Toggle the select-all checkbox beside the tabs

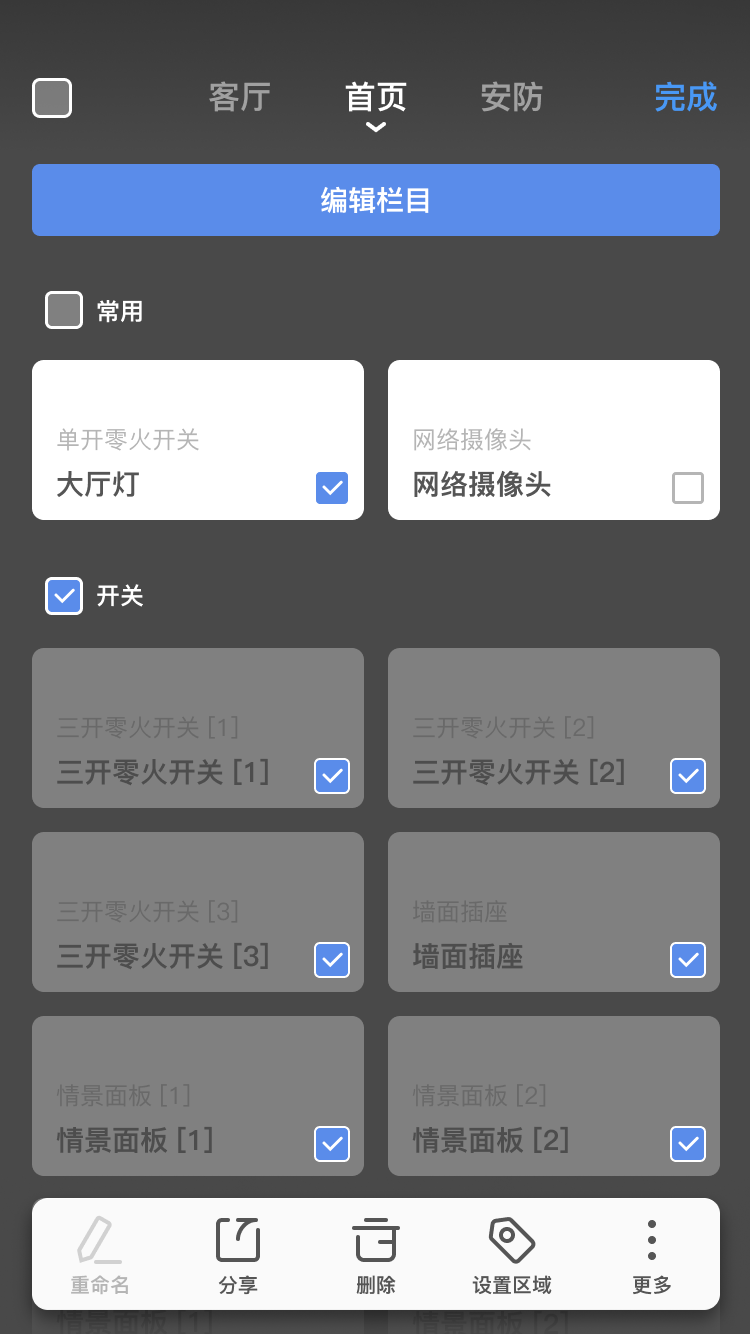point(52,98)
